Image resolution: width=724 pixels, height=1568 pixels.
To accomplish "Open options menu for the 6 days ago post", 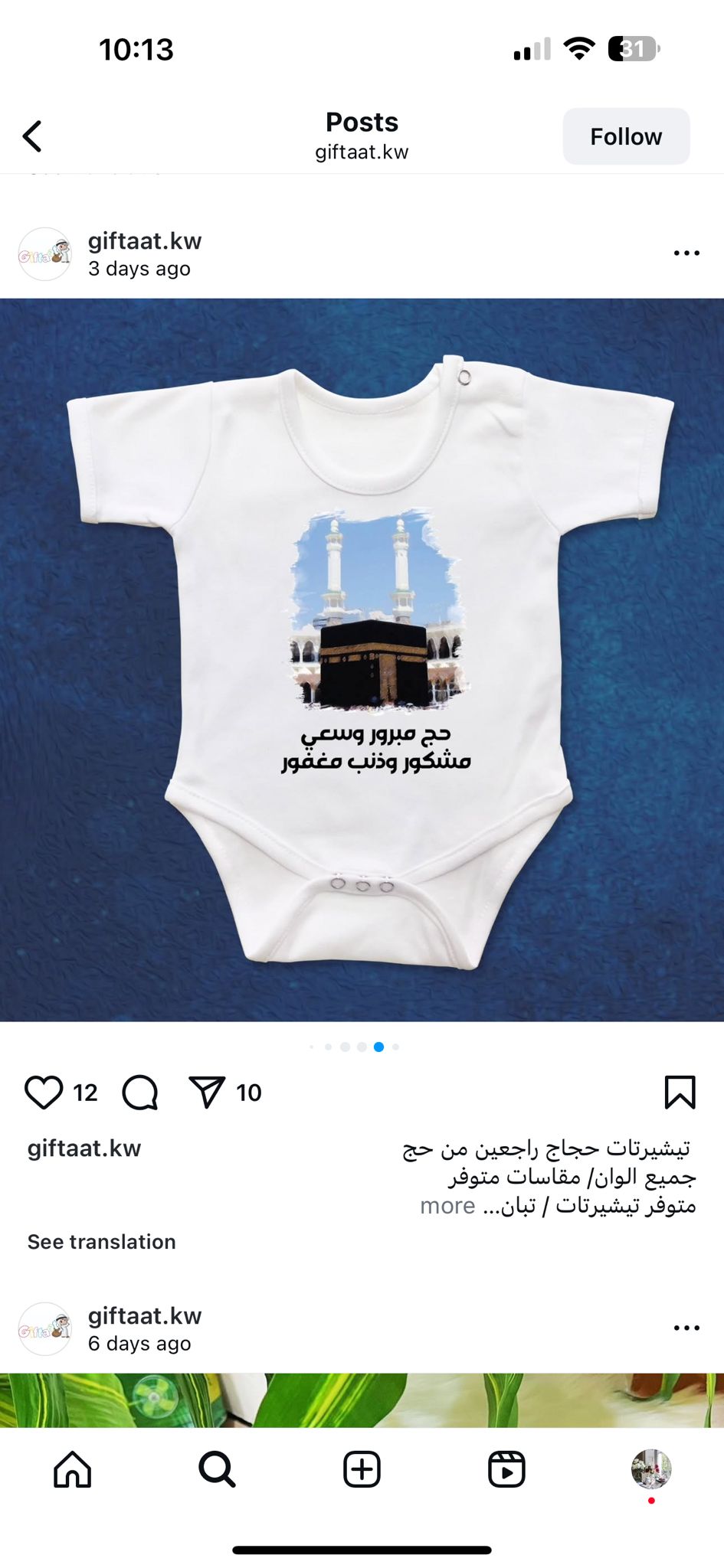I will click(x=686, y=1328).
